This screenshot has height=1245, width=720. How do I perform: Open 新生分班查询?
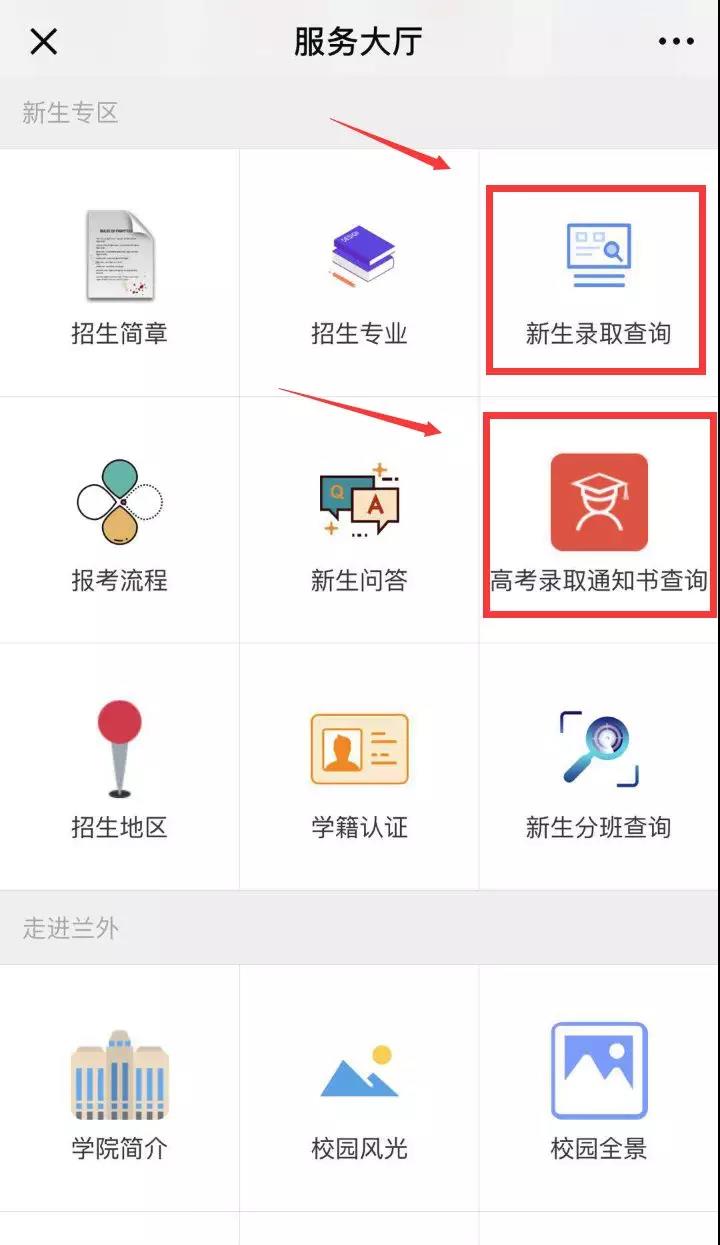(598, 768)
